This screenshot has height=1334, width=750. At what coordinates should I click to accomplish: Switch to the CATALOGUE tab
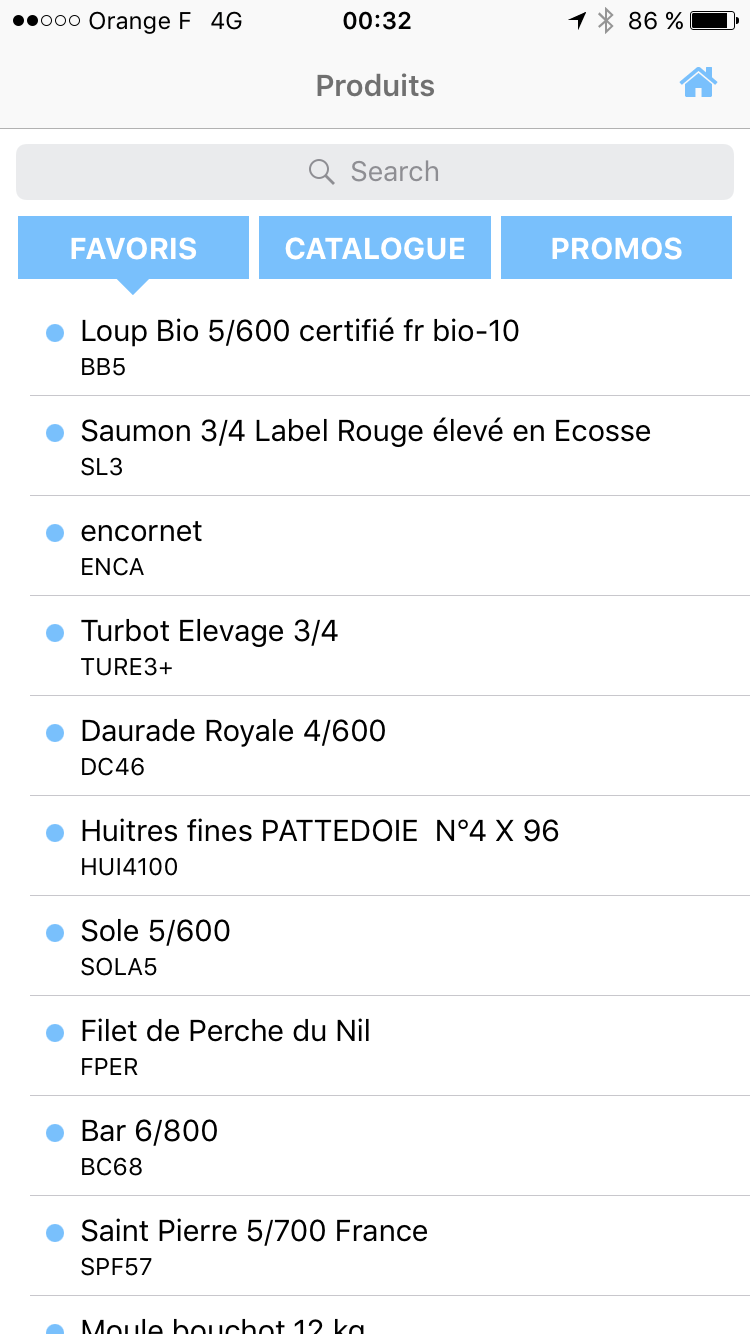(x=375, y=248)
